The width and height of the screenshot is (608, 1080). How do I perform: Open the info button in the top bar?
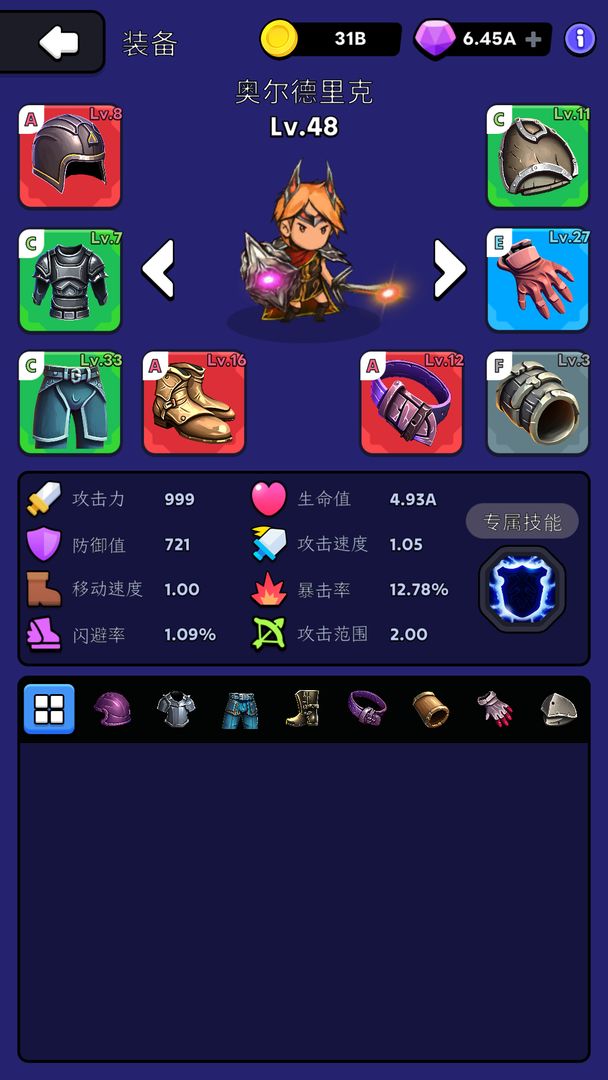(x=580, y=39)
